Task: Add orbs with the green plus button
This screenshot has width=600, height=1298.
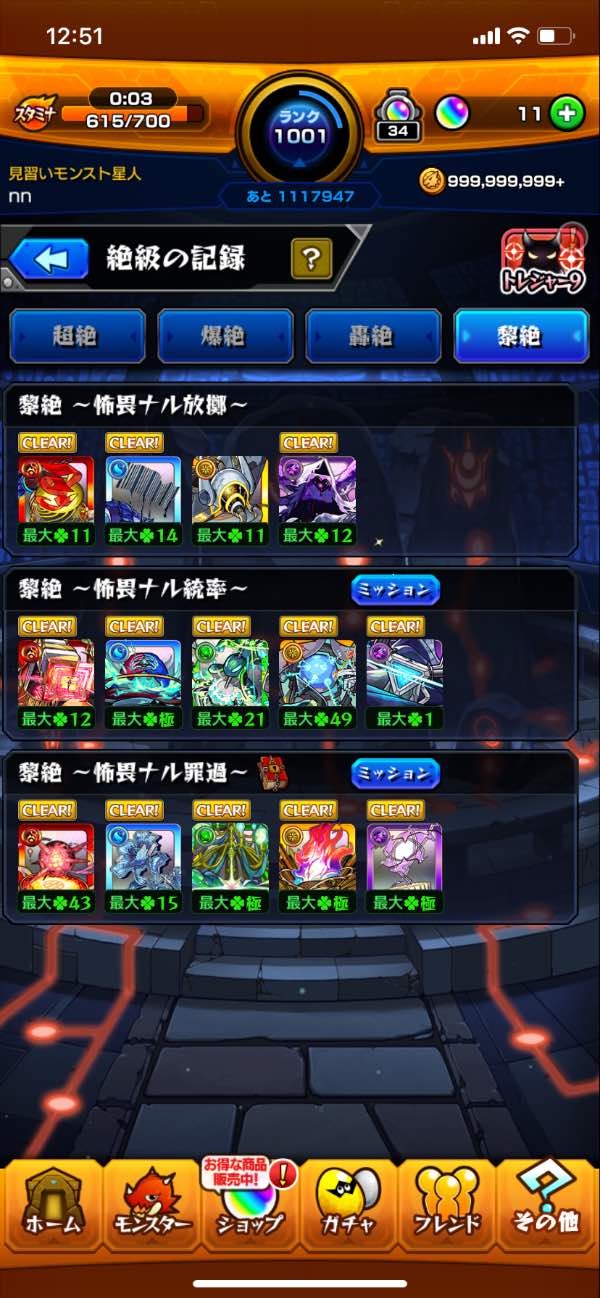Action: coord(567,113)
